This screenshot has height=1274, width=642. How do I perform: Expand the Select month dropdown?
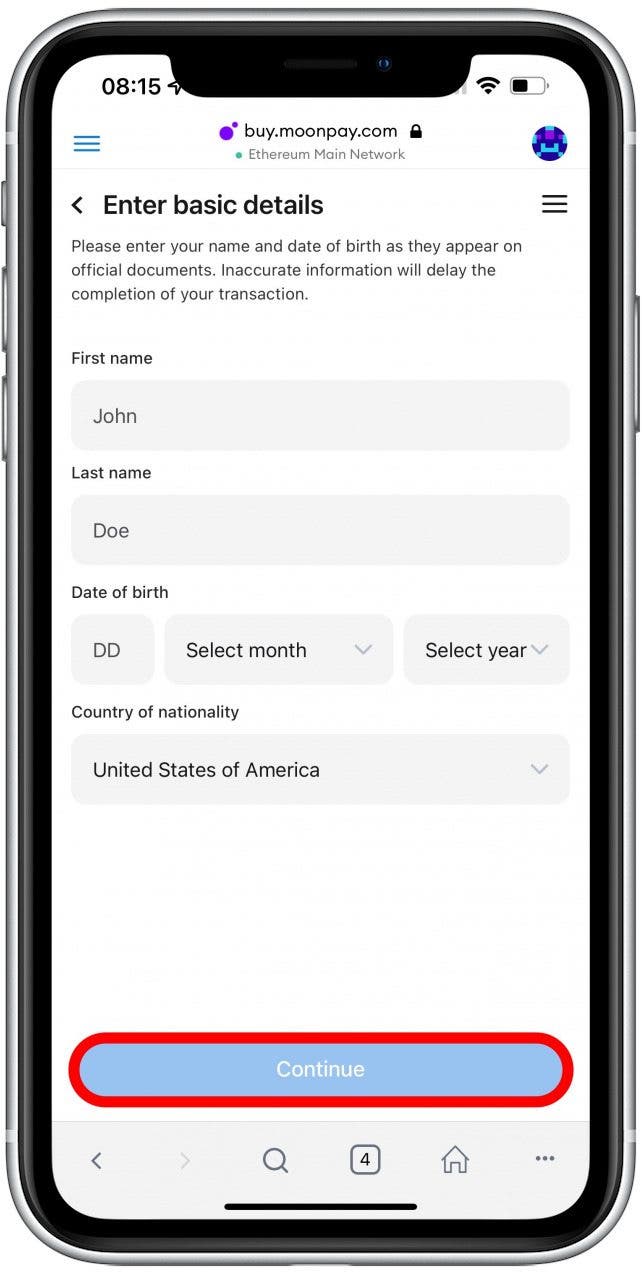coord(278,650)
